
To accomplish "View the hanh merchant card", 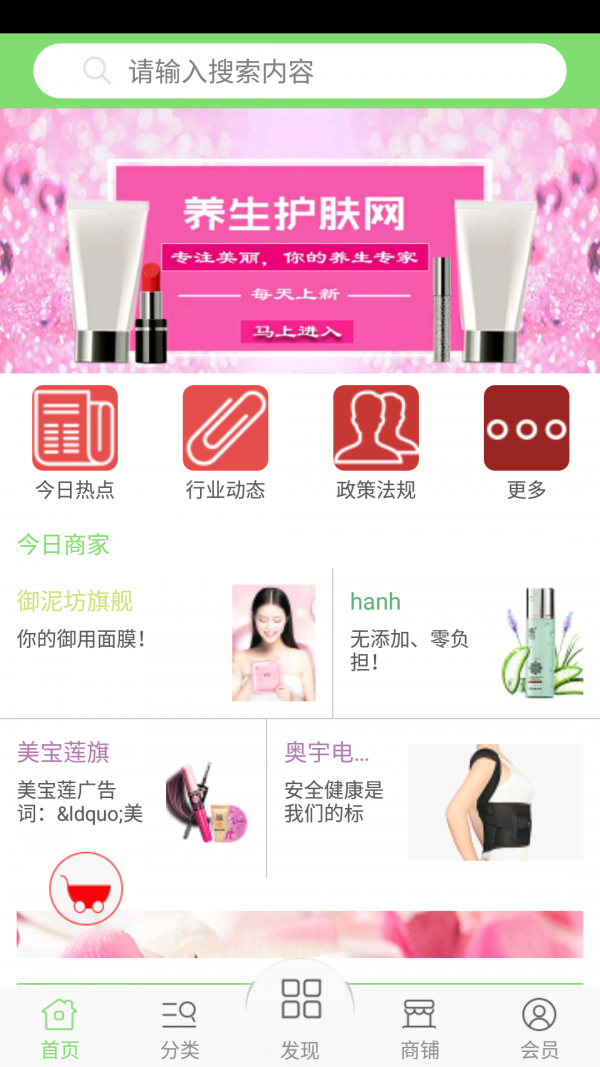I will pyautogui.click(x=466, y=642).
